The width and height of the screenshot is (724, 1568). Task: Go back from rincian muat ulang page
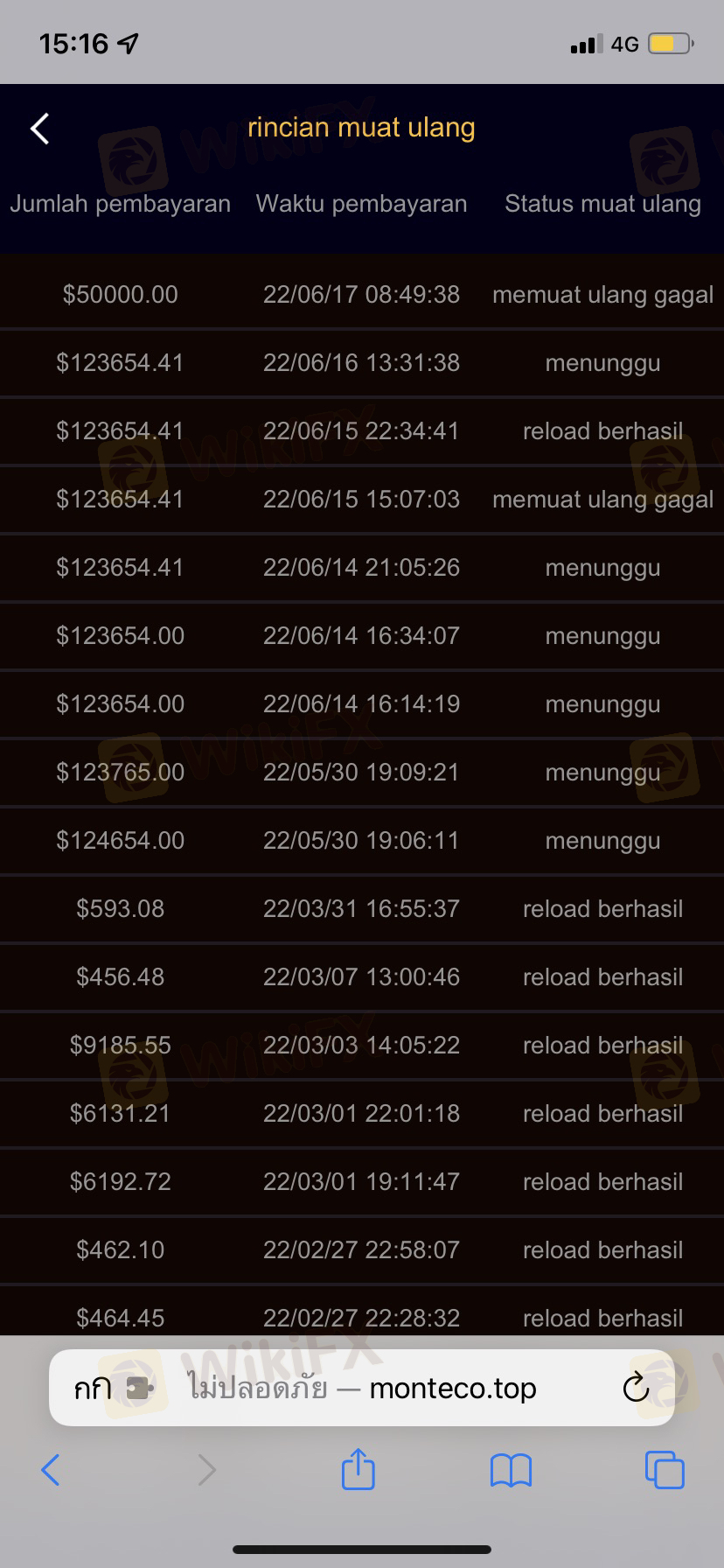point(40,129)
